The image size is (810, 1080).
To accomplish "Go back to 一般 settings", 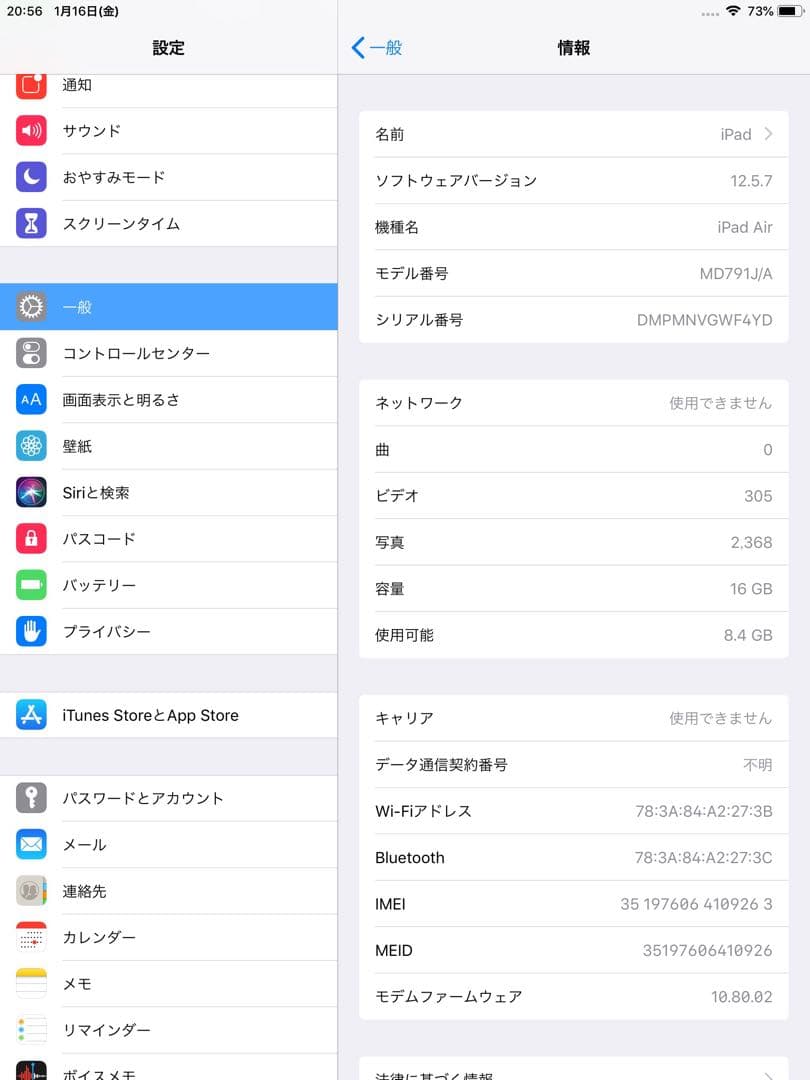I will 378,48.
